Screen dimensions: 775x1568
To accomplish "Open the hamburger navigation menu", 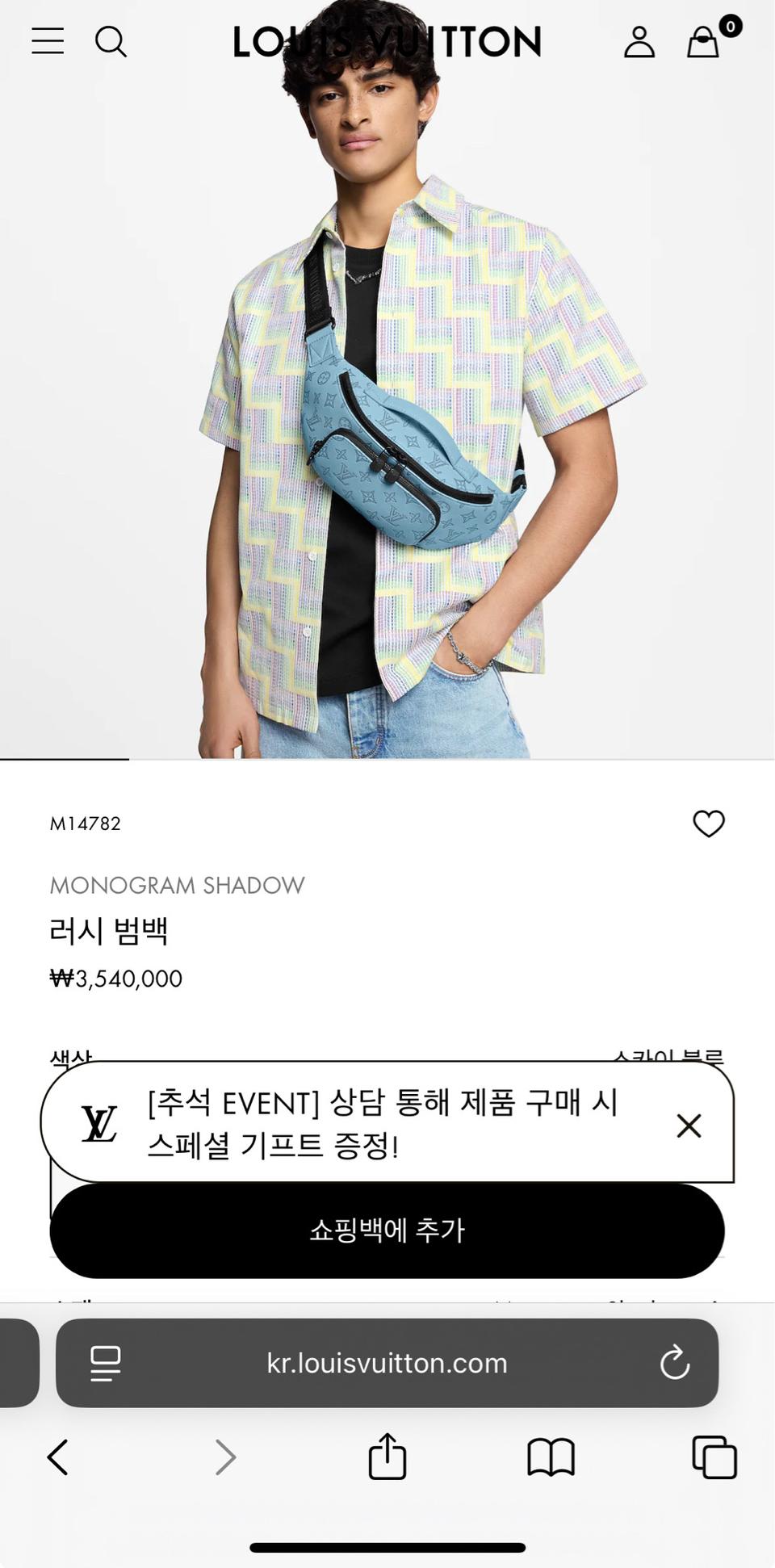I will click(x=48, y=42).
